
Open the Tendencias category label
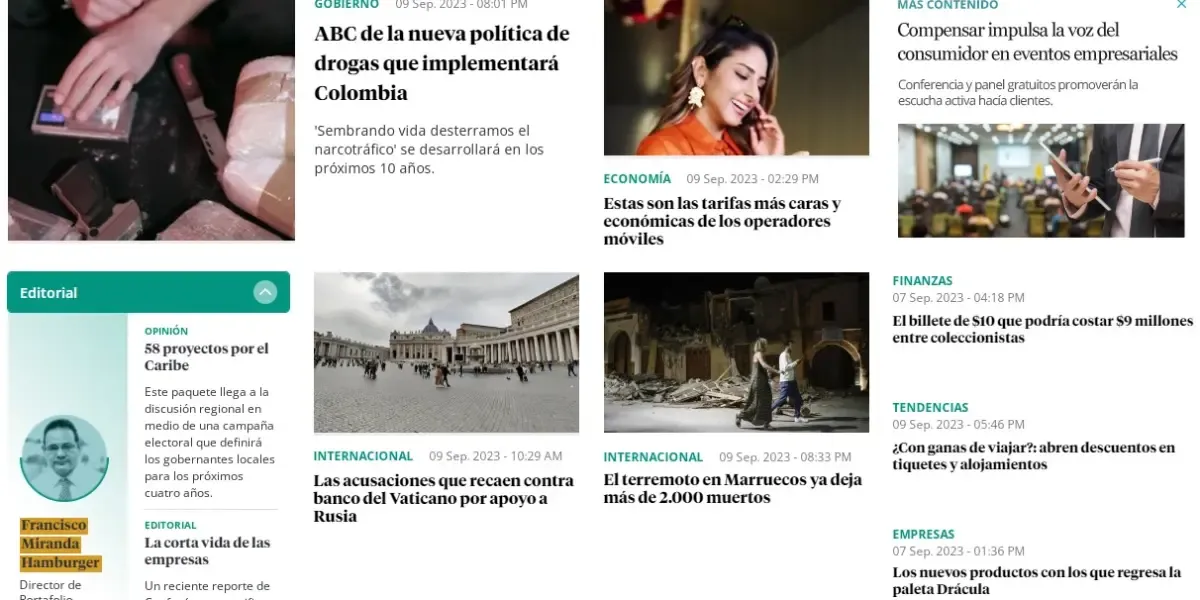[x=930, y=408]
